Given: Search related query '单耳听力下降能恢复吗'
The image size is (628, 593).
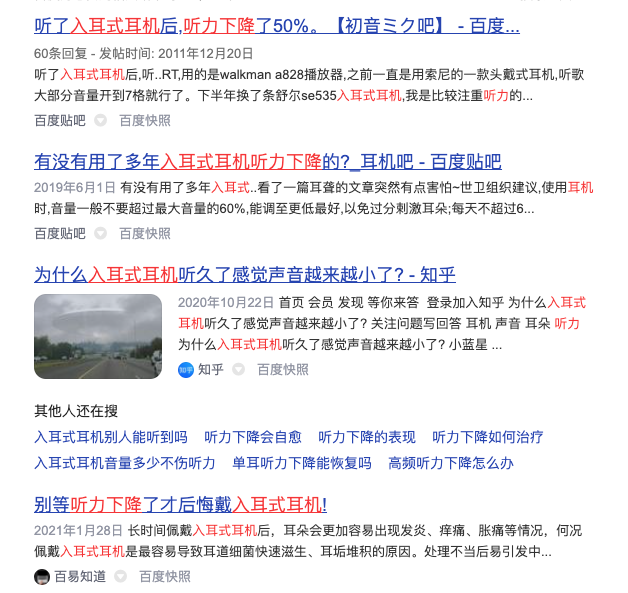Looking at the screenshot, I should tap(302, 463).
